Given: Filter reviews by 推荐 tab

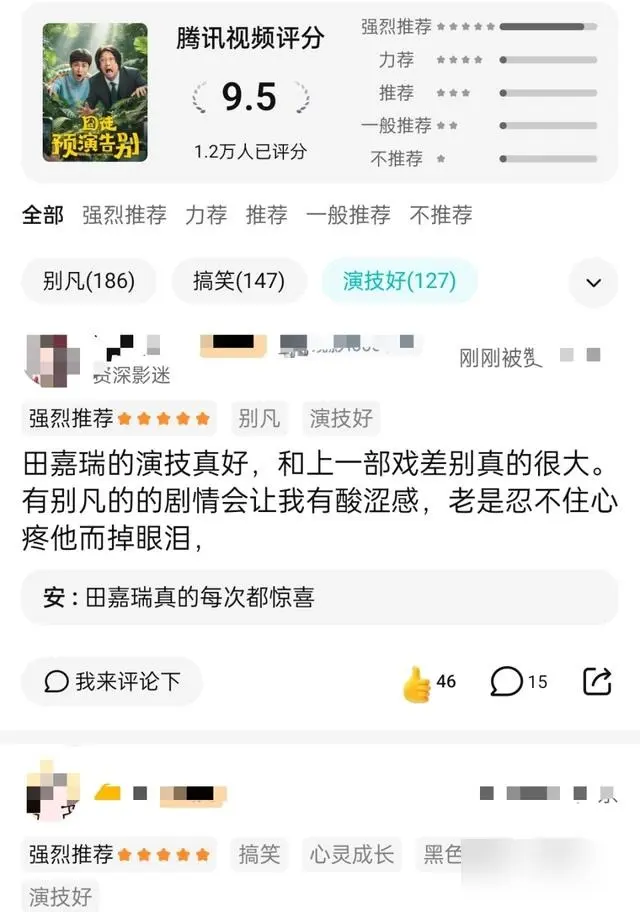Looking at the screenshot, I should [x=266, y=215].
